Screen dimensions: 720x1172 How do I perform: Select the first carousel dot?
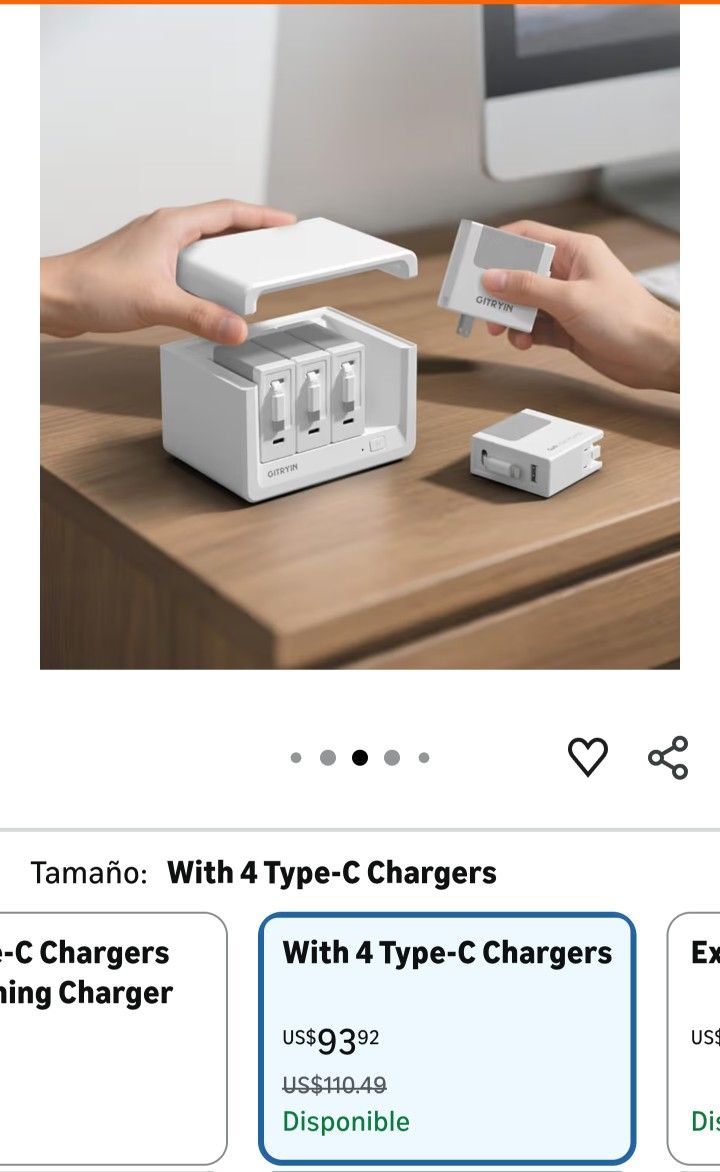click(294, 758)
